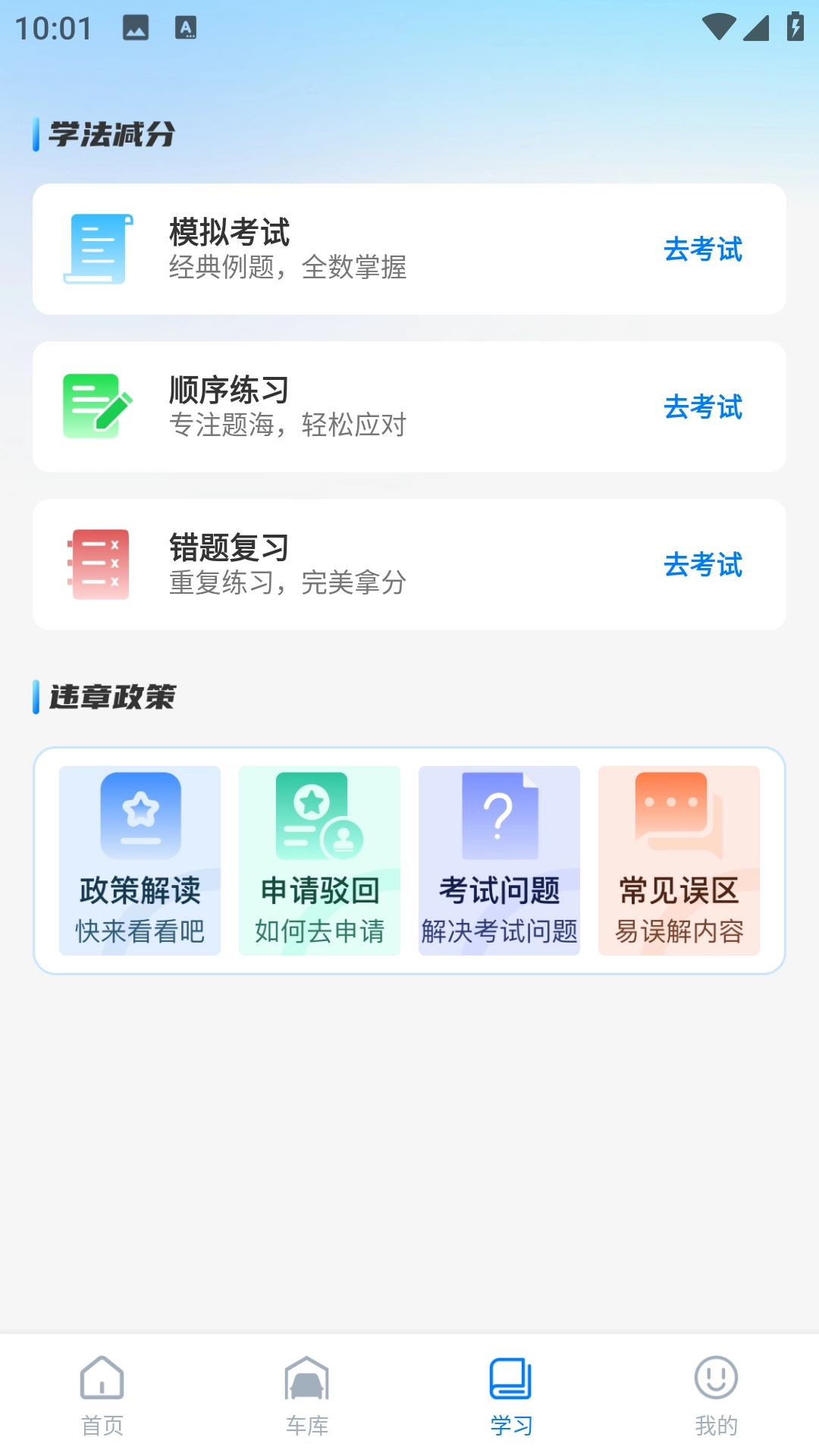The width and height of the screenshot is (819, 1456).
Task: Open the 常见误区 card
Action: point(679,857)
